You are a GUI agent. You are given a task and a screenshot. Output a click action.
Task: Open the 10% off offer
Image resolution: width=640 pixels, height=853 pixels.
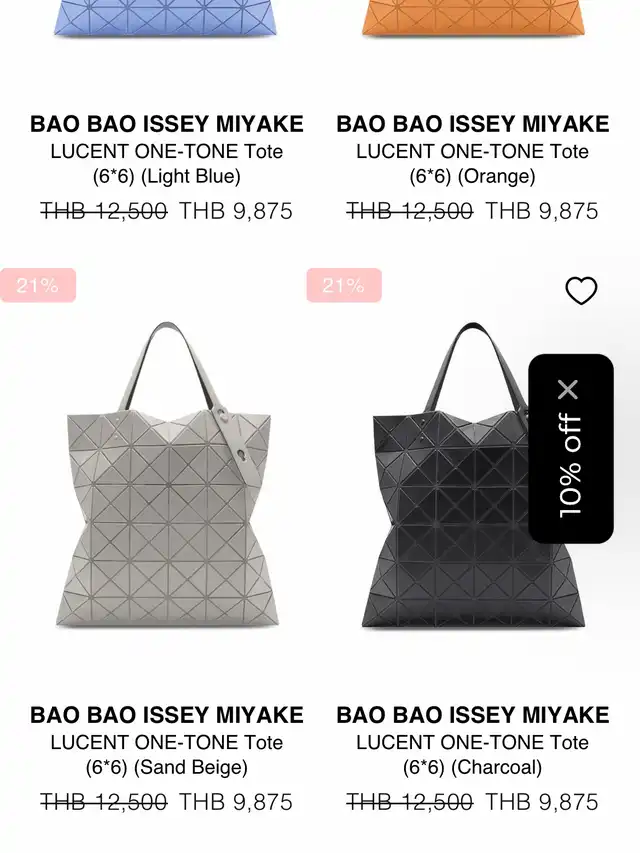[570, 465]
